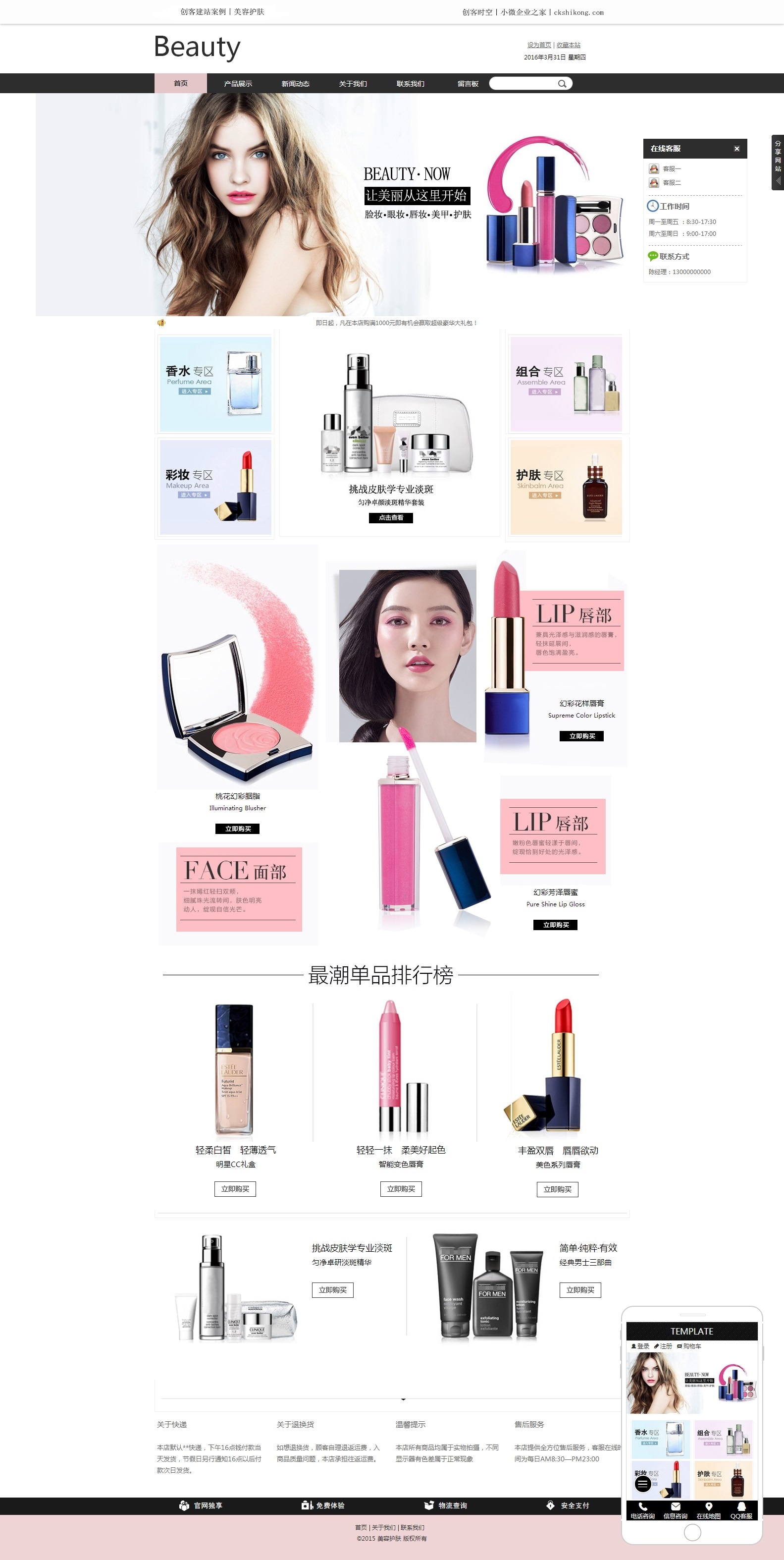Open the 留言板 tab

[468, 84]
